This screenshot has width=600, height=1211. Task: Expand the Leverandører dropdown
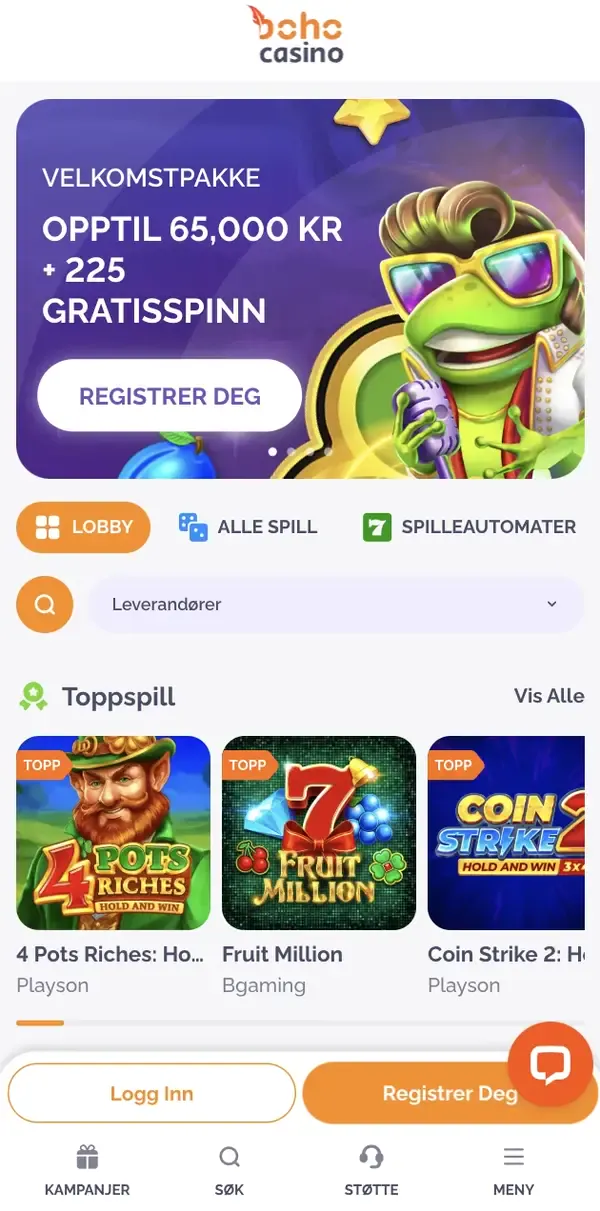pos(335,605)
